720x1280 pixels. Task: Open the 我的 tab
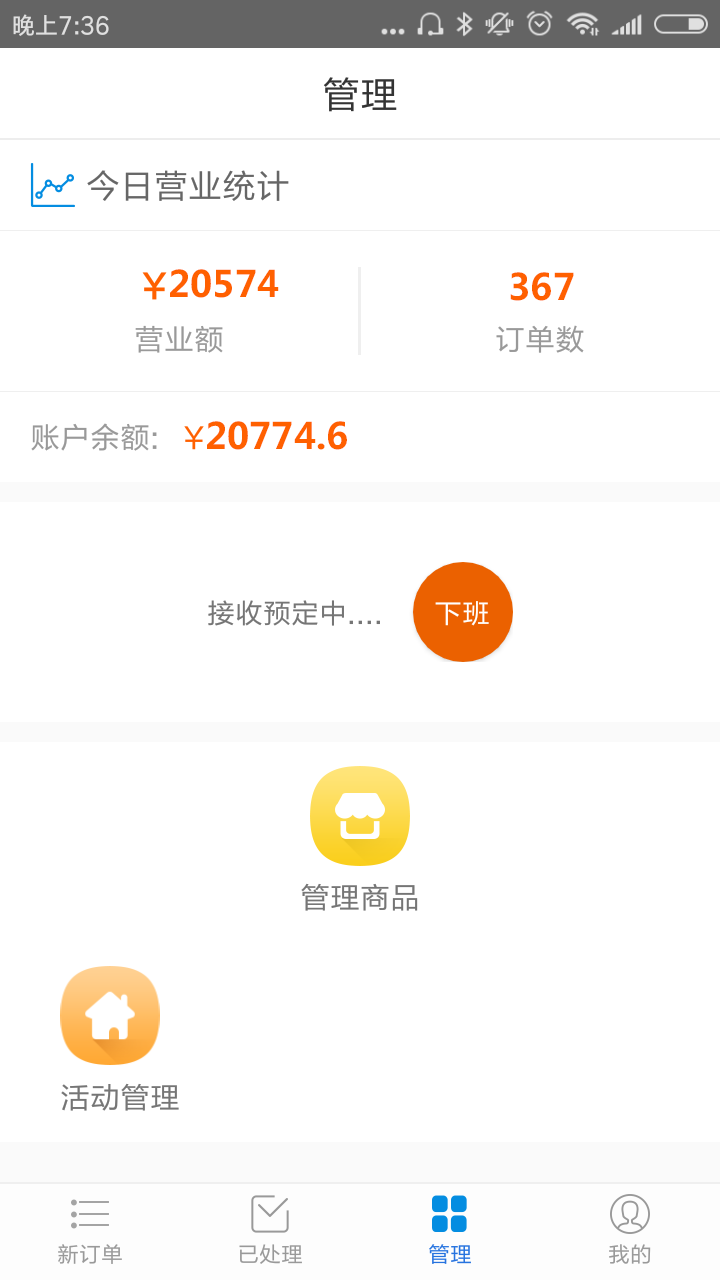click(x=629, y=1228)
